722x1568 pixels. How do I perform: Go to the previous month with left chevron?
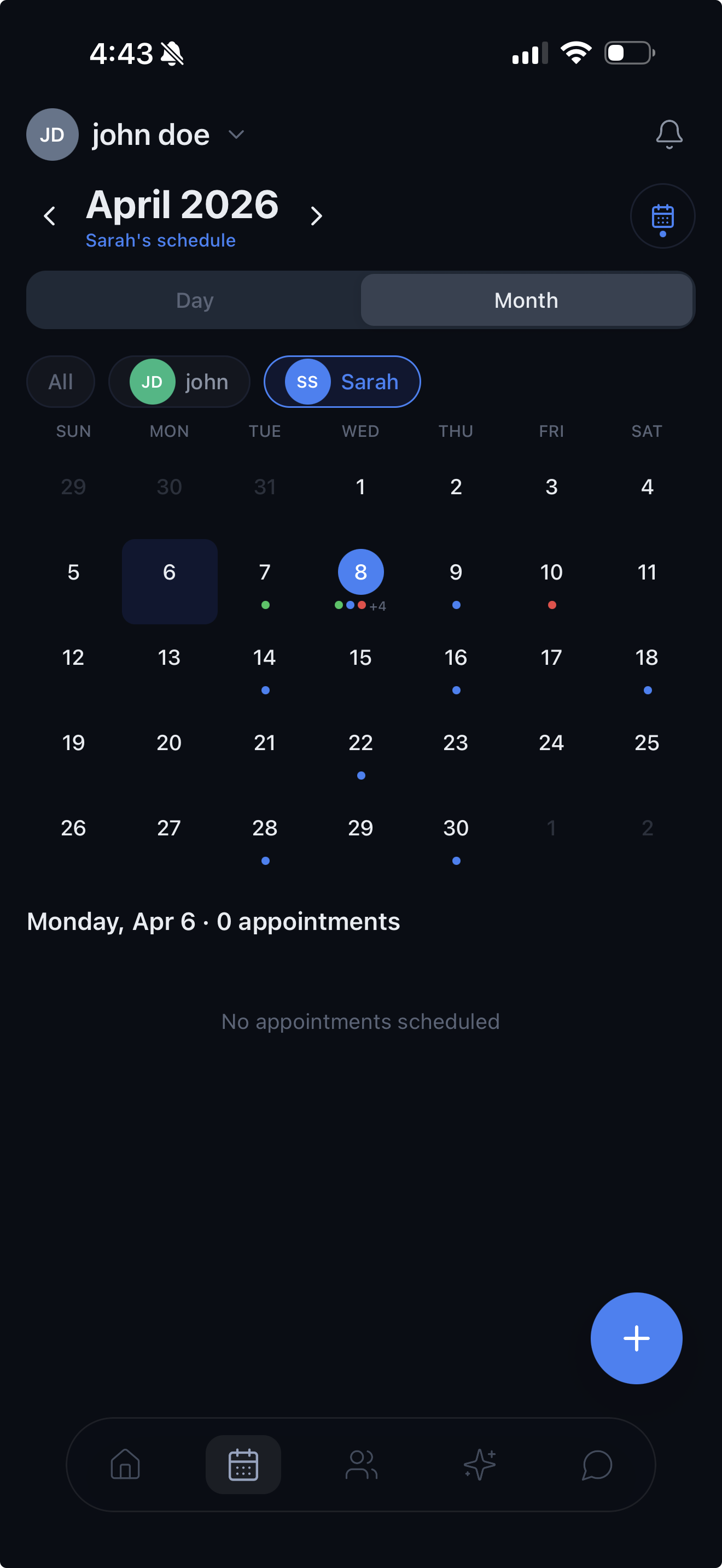tap(49, 215)
